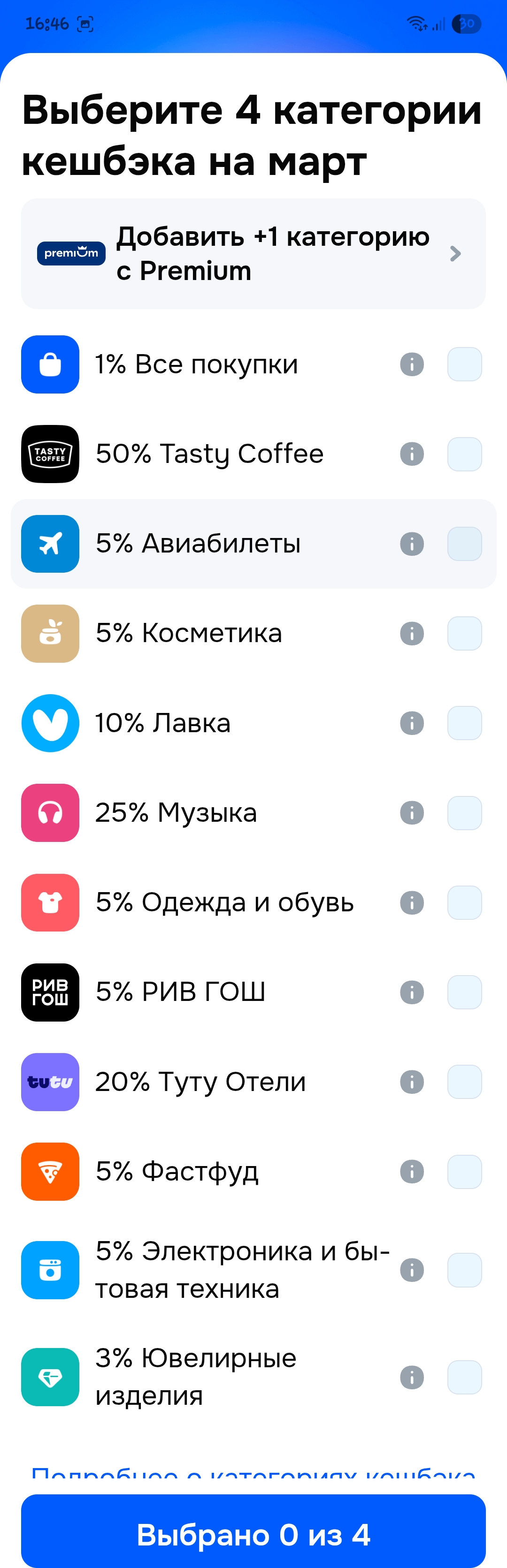
Task: Show info about 50% Tasty Coffee
Action: [x=412, y=454]
